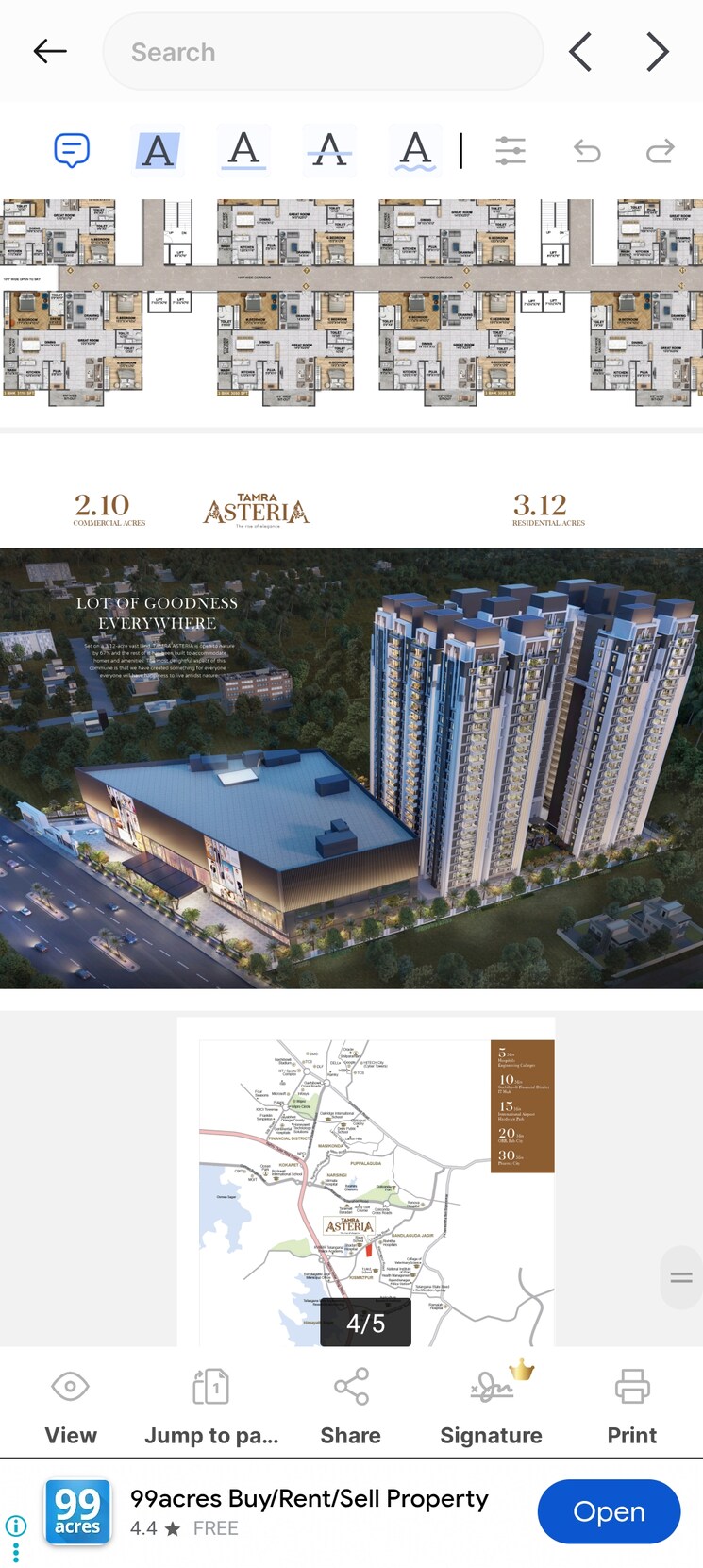Tap the back arrow
703x1568 pixels.
(50, 51)
